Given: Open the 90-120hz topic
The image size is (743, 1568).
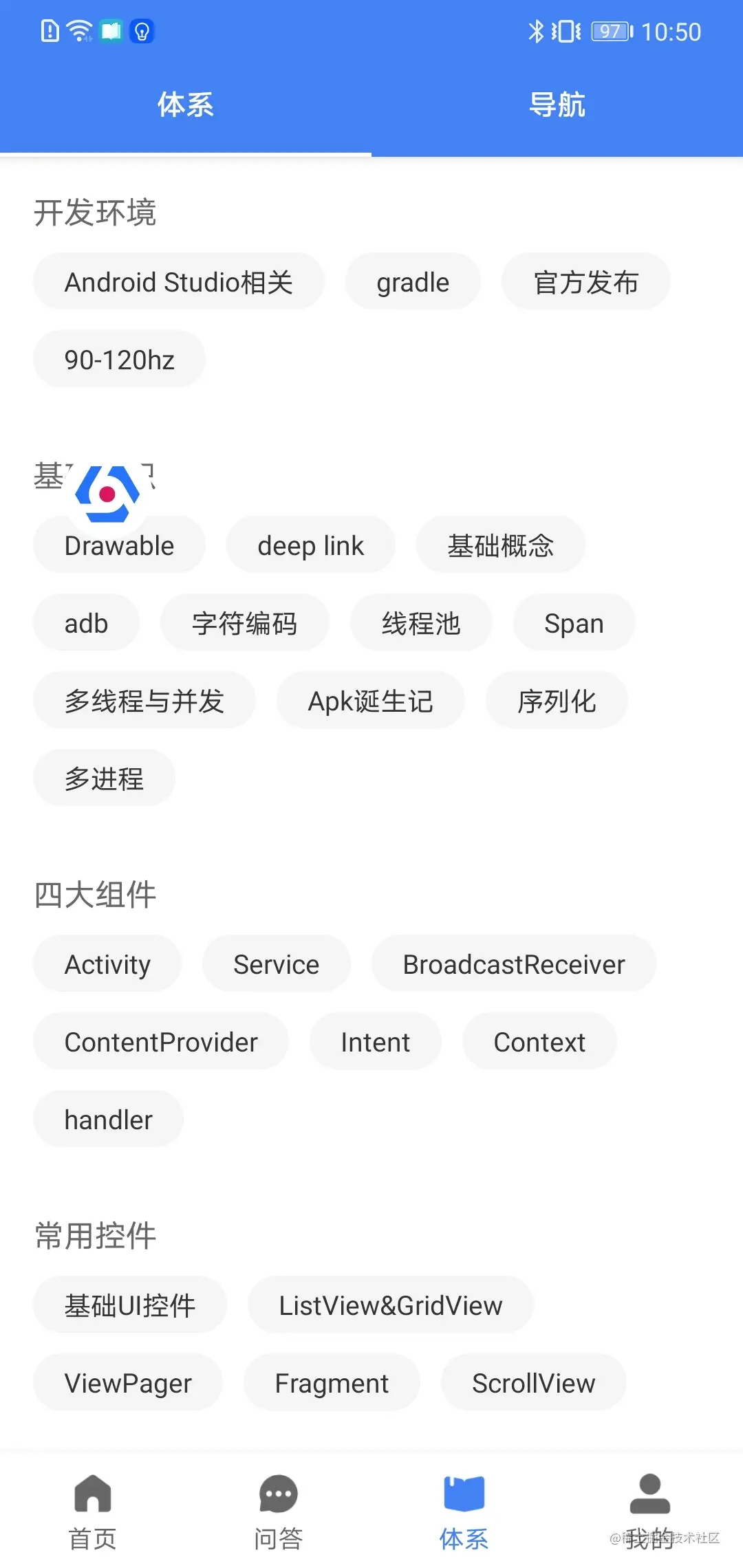Looking at the screenshot, I should (x=119, y=360).
